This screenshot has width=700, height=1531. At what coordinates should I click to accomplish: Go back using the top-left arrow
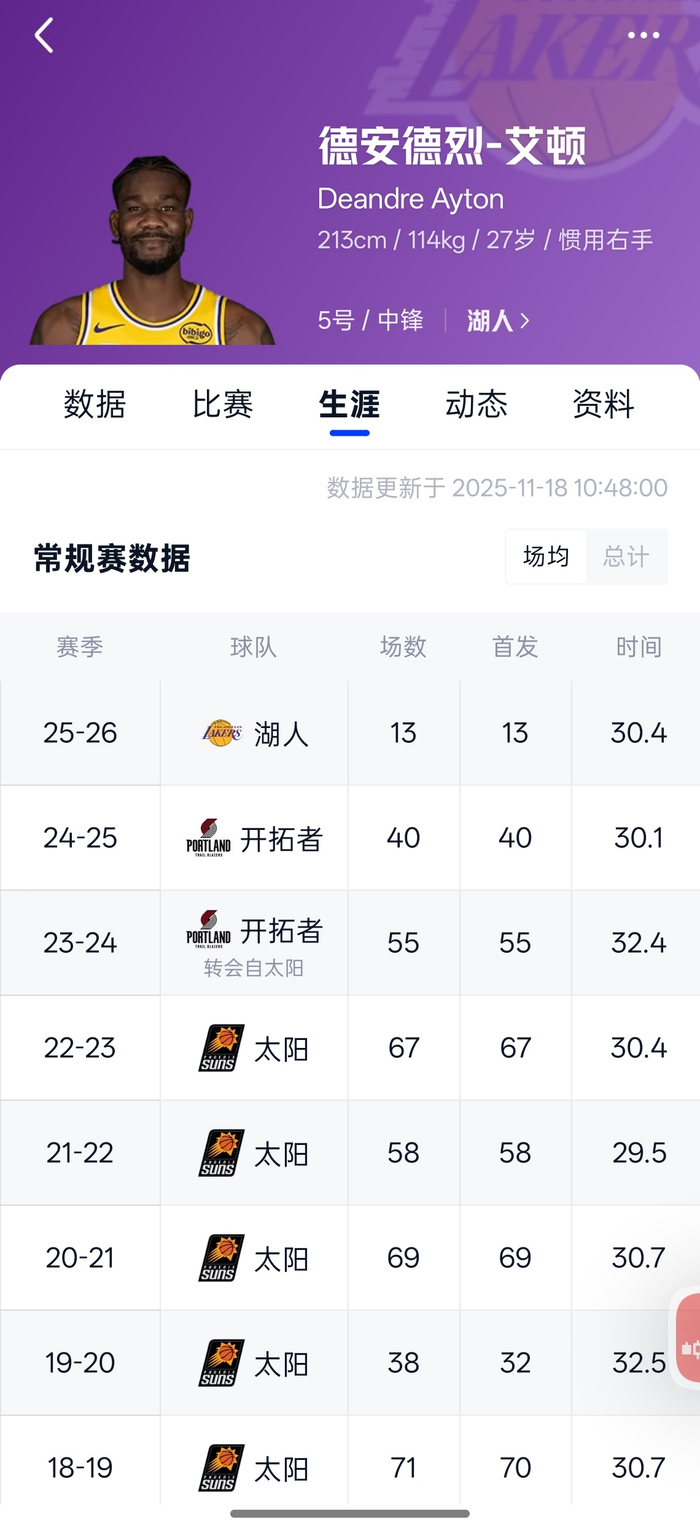44,36
